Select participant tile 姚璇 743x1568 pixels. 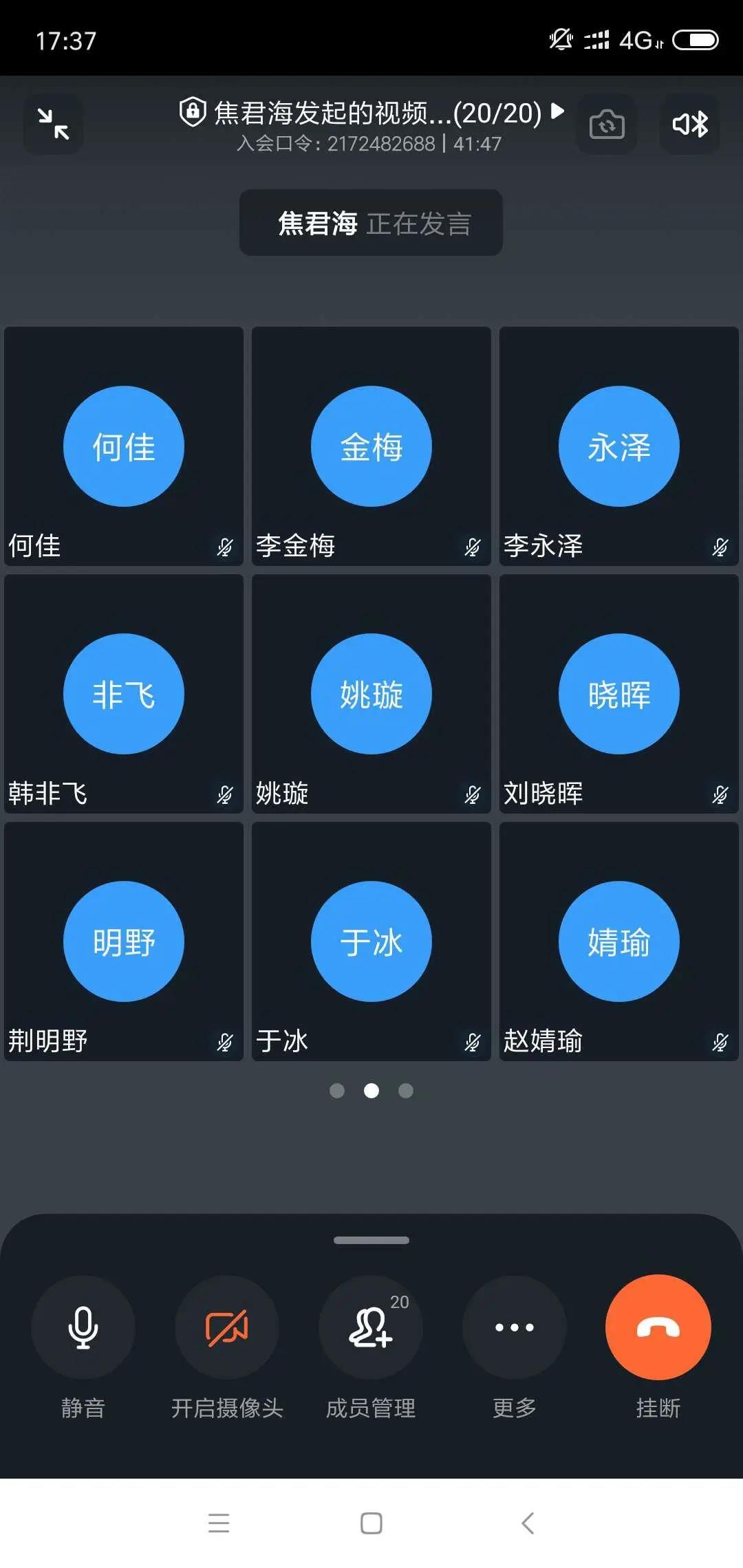(371, 694)
